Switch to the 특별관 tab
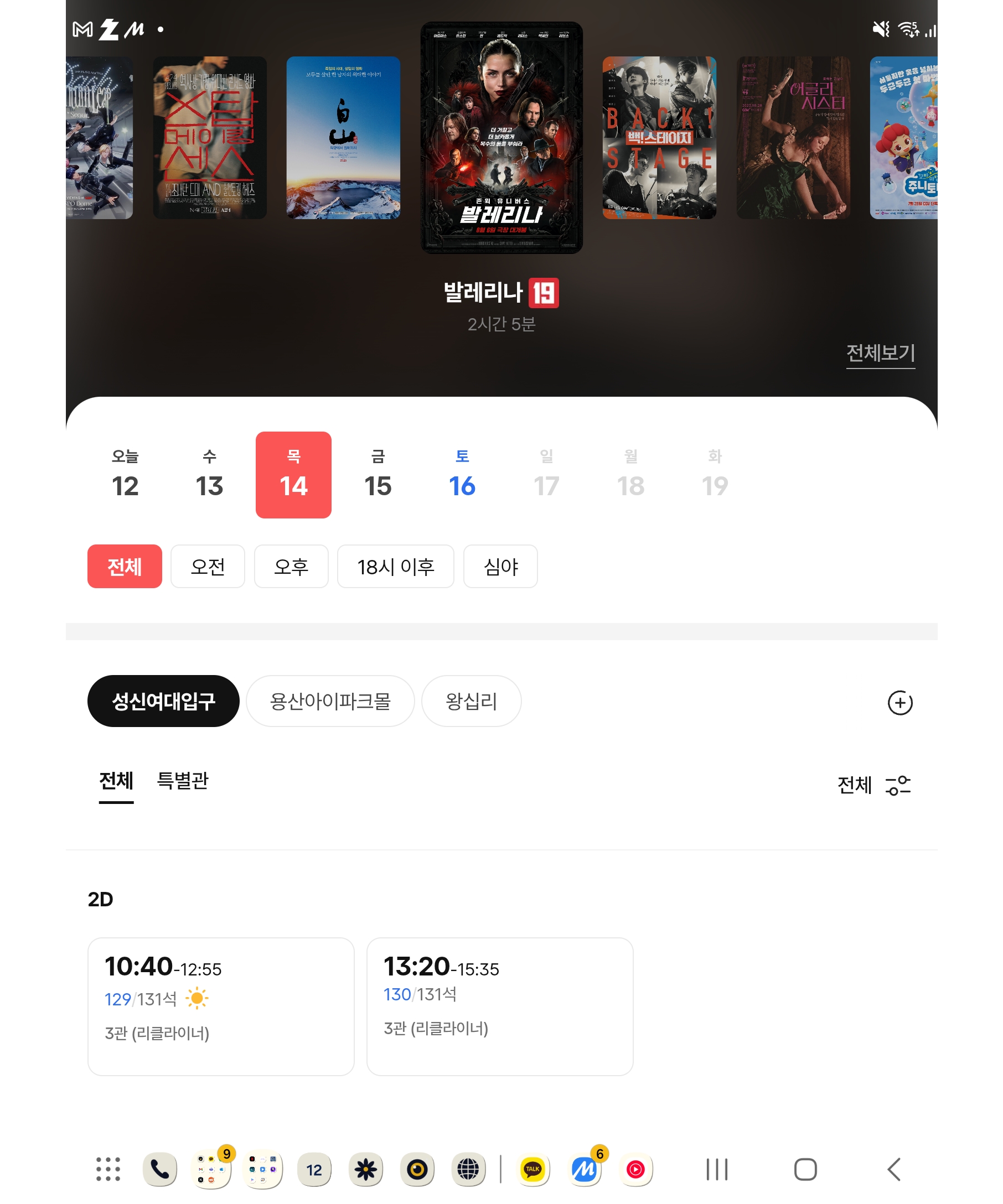 182,781
